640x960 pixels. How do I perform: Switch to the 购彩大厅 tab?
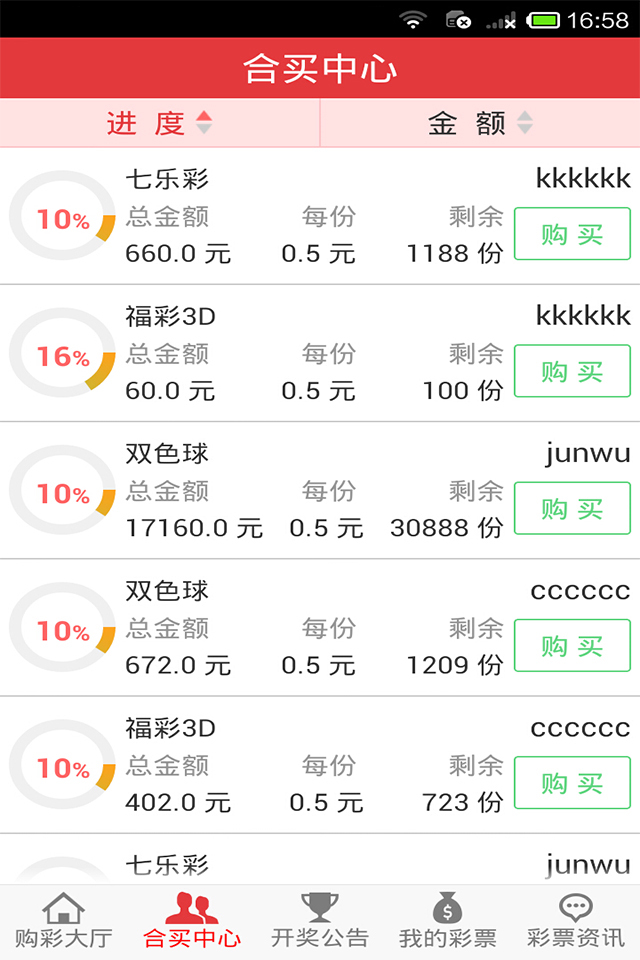[64, 921]
